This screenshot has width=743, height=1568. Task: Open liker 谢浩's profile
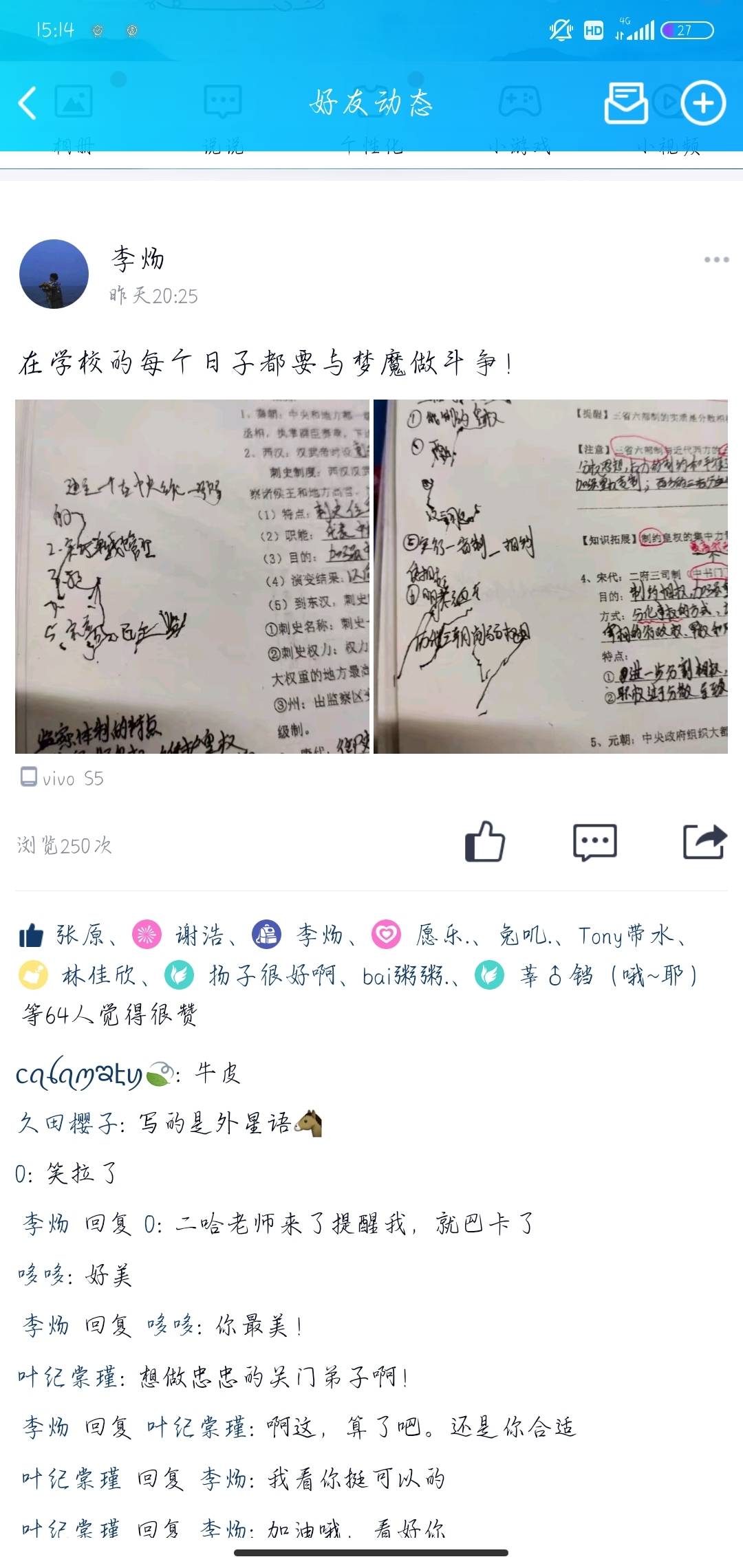[199, 935]
